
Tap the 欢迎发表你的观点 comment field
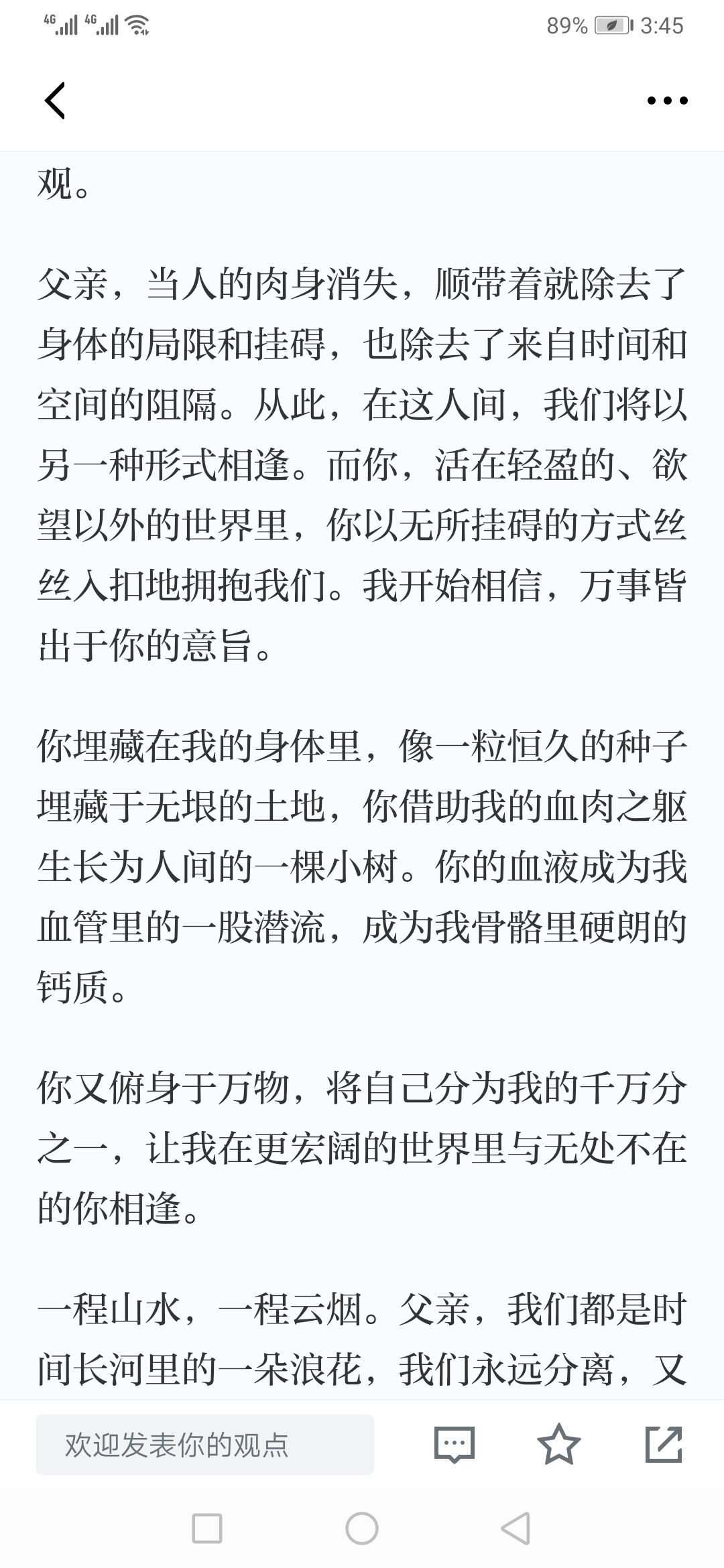click(x=205, y=1445)
